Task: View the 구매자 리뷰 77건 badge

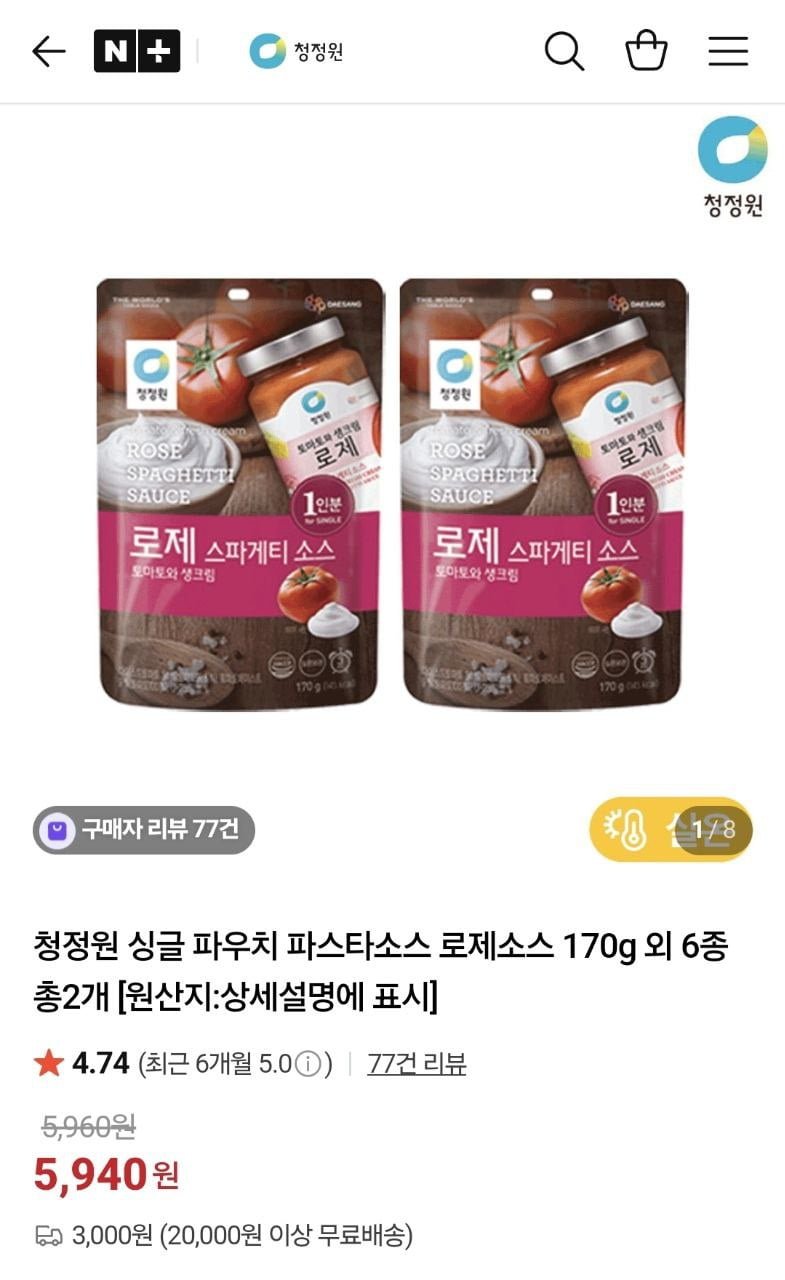Action: [x=144, y=830]
